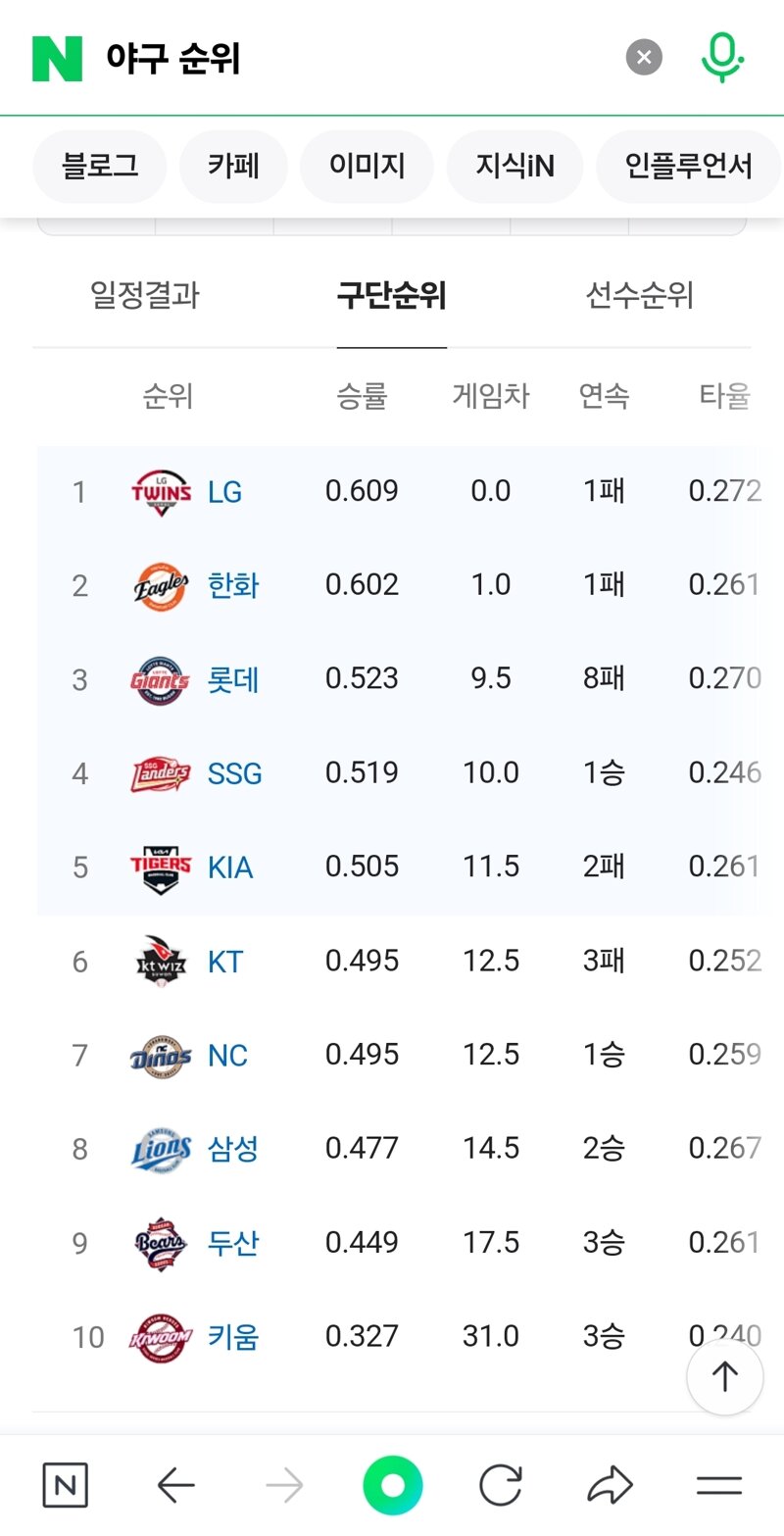
Task: Tap the Naver N logo
Action: tap(57, 59)
